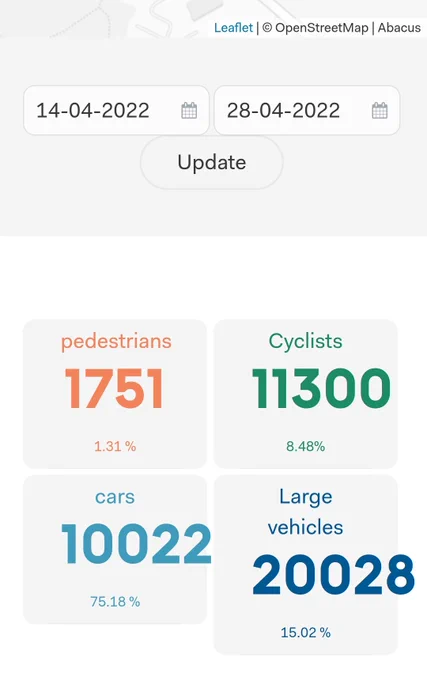The image size is (427, 680).
Task: Open calendar icon in the 28-04-2022 field
Action: 380,111
